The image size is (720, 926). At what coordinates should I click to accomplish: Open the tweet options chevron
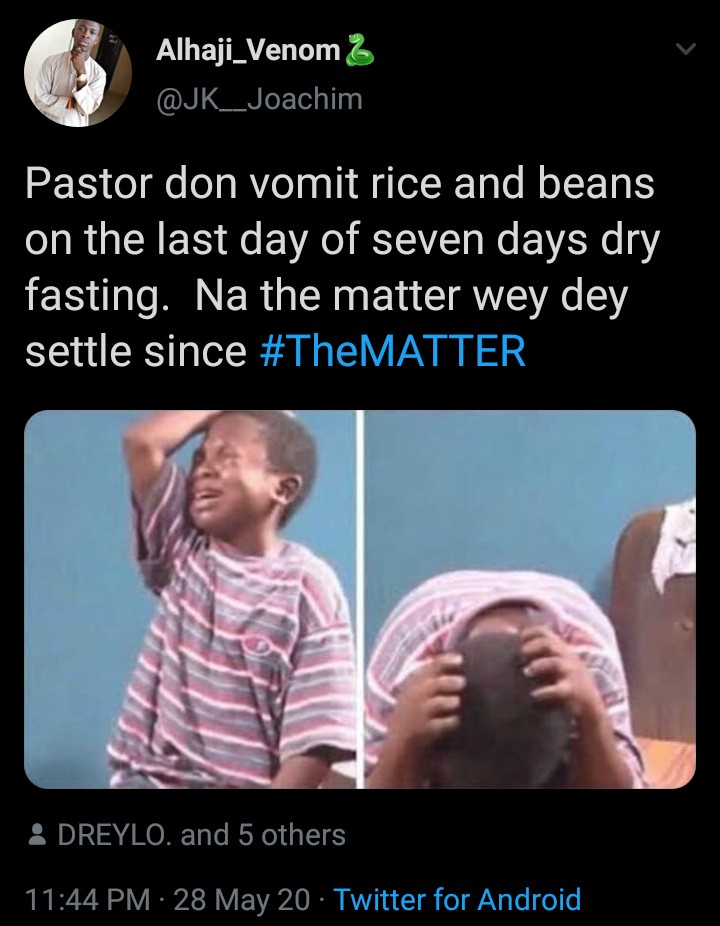coord(686,49)
